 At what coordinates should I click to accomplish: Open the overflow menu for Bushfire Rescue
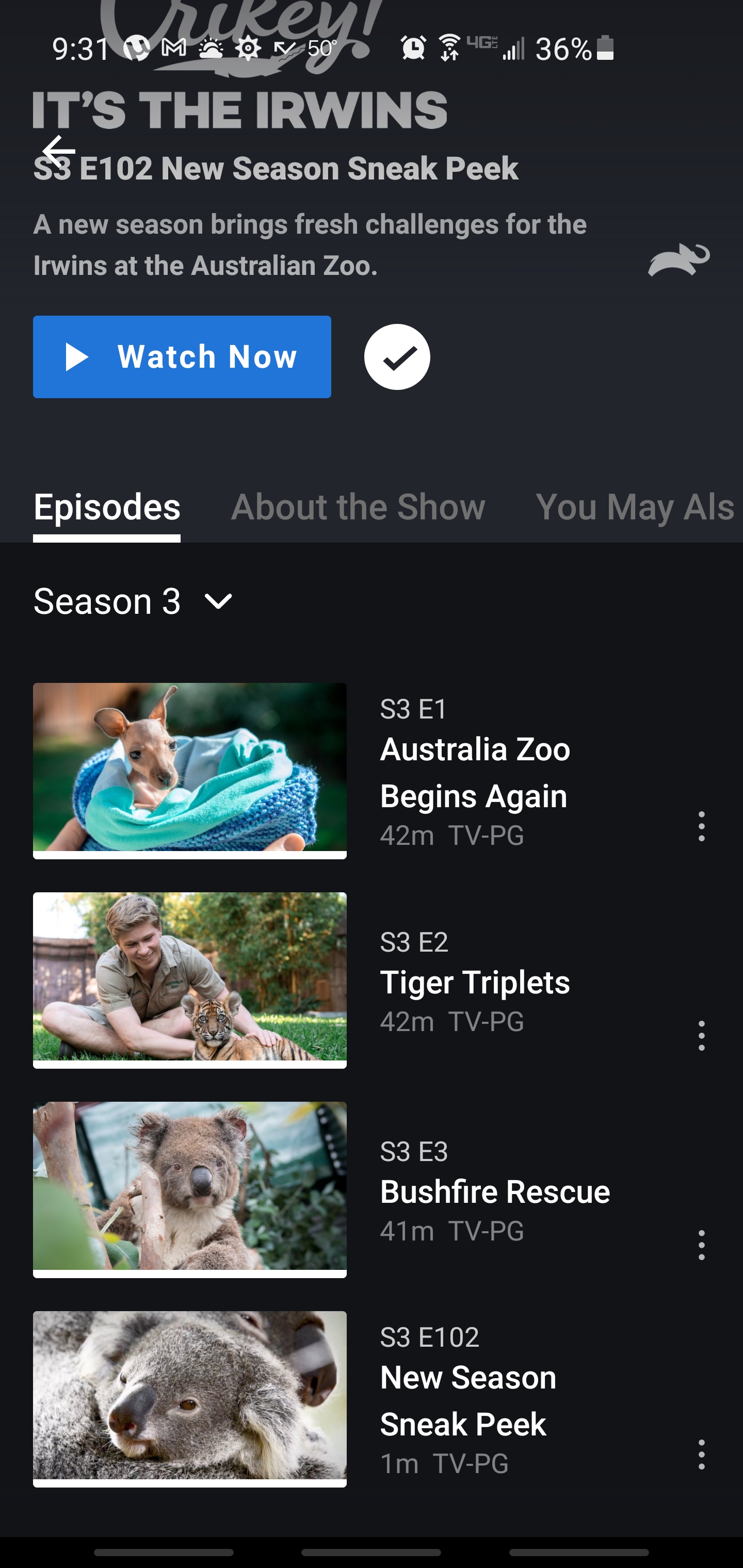pos(702,1245)
